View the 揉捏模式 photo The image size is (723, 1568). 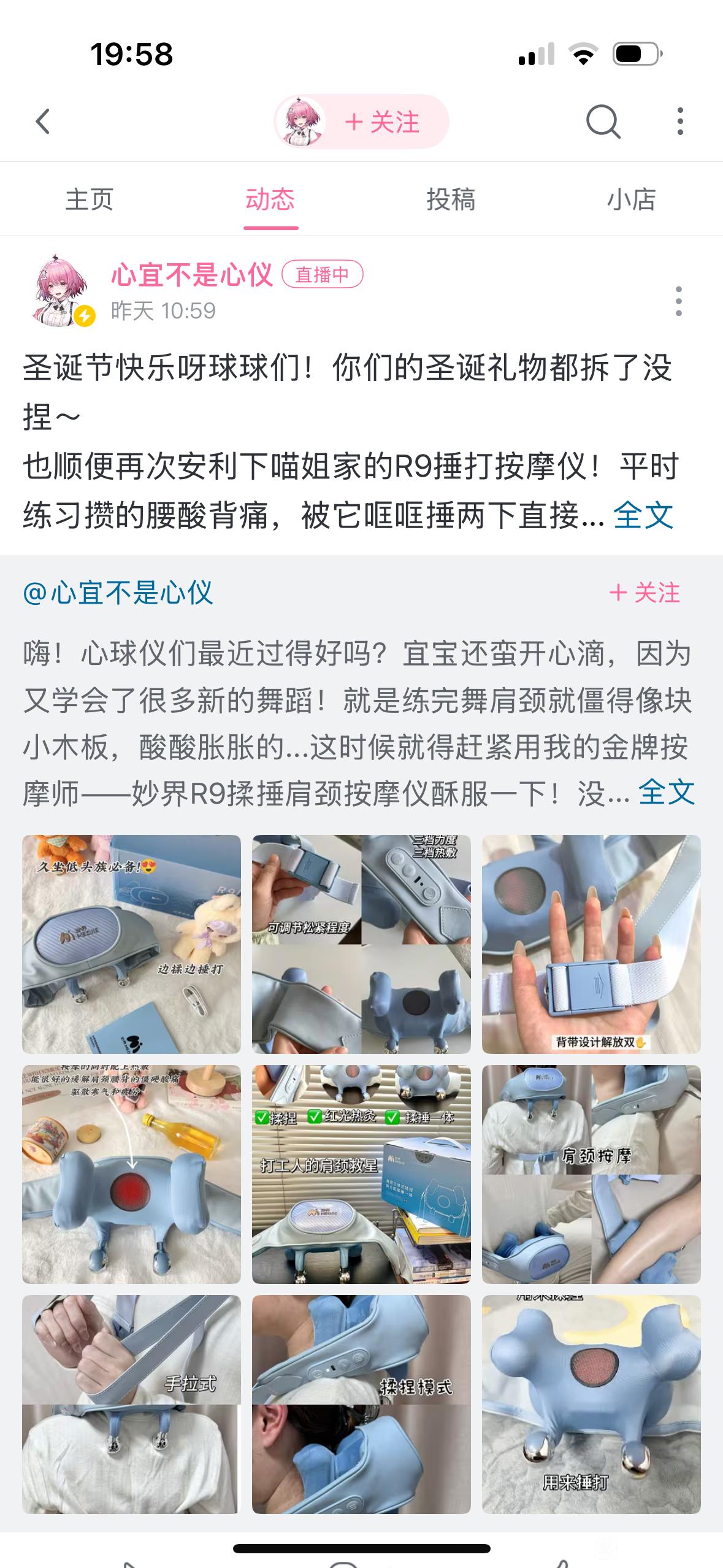point(361,1404)
